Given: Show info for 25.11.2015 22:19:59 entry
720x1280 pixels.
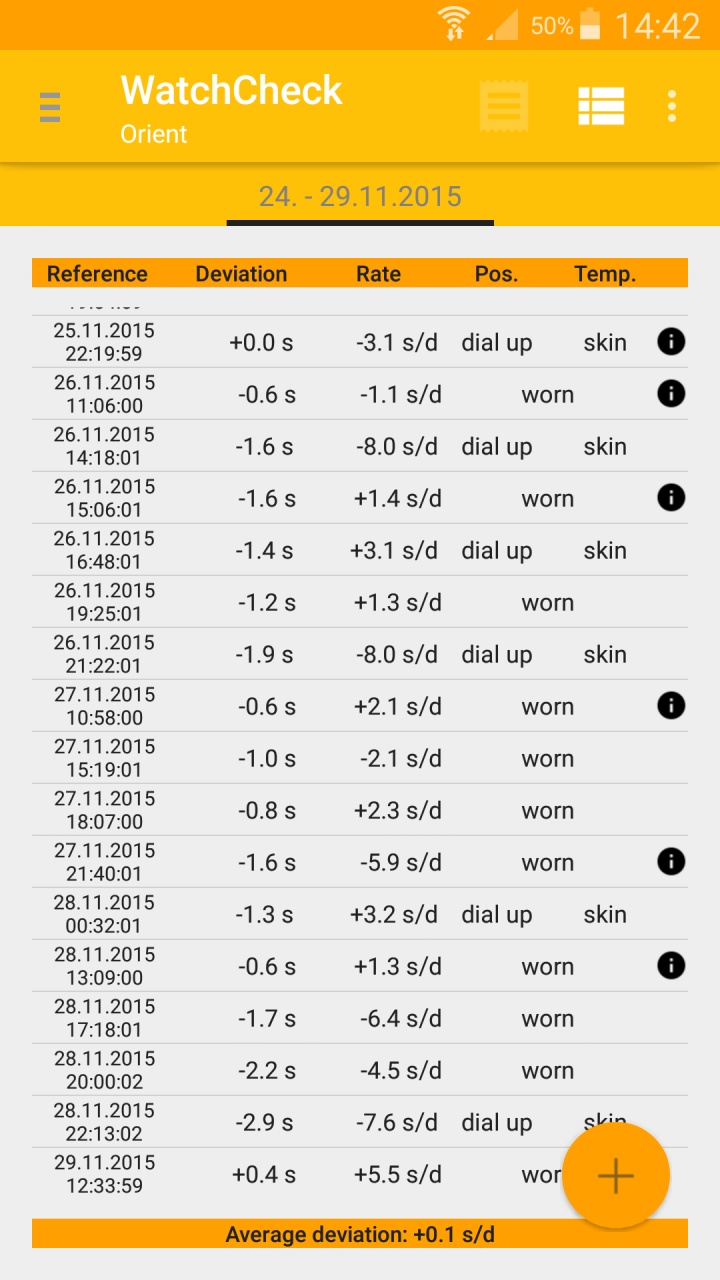Looking at the screenshot, I should point(671,342).
